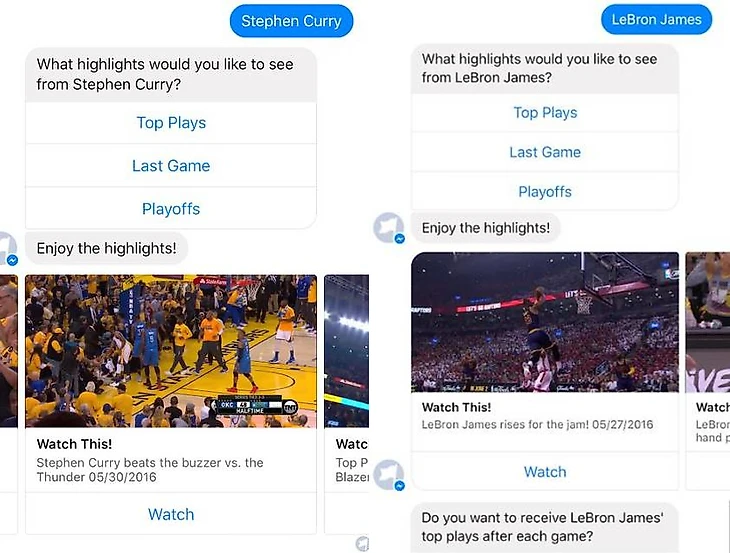
Task: Pick Playoffs for LeBron James highlights
Action: click(x=545, y=191)
